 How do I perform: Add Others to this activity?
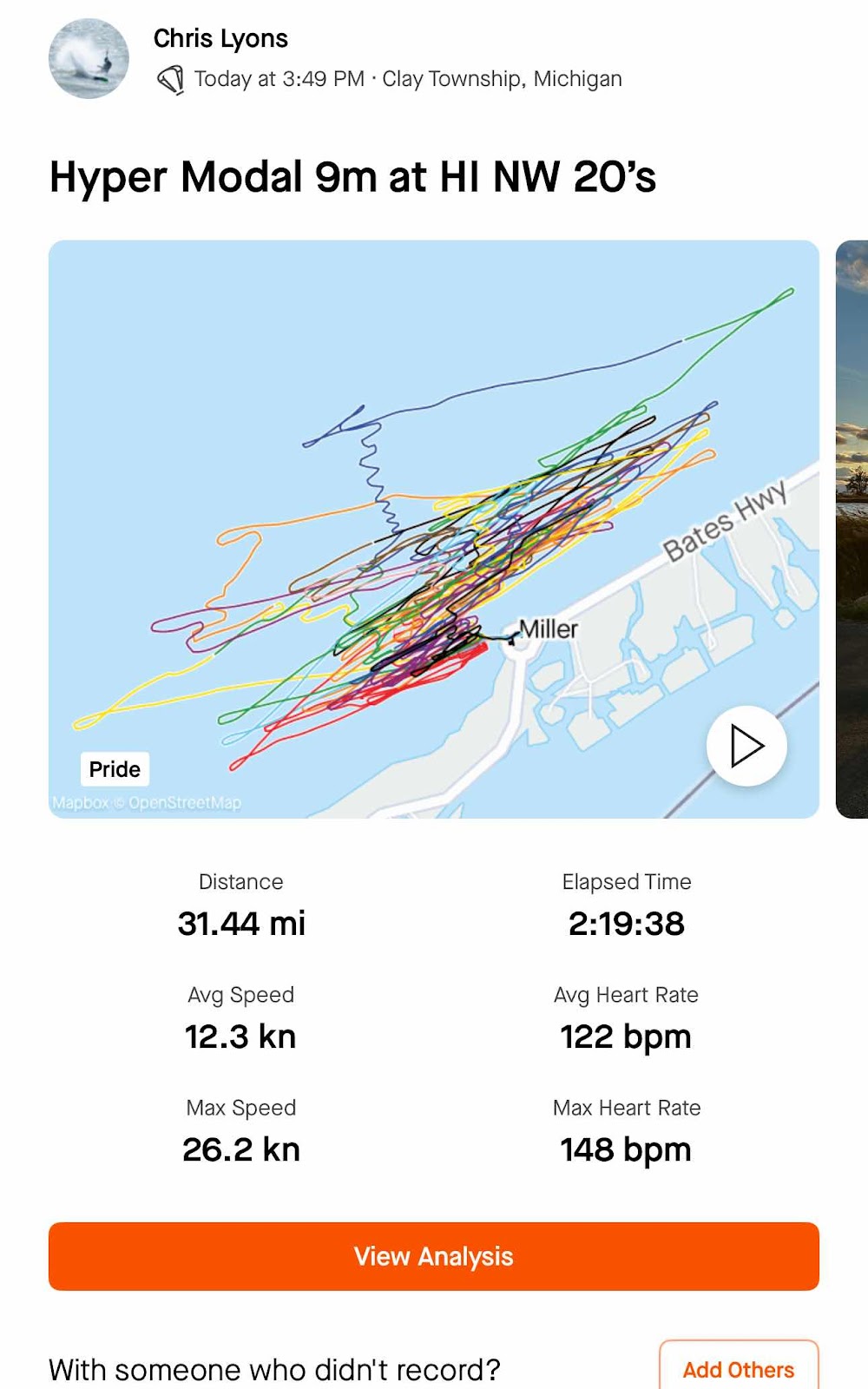739,1369
